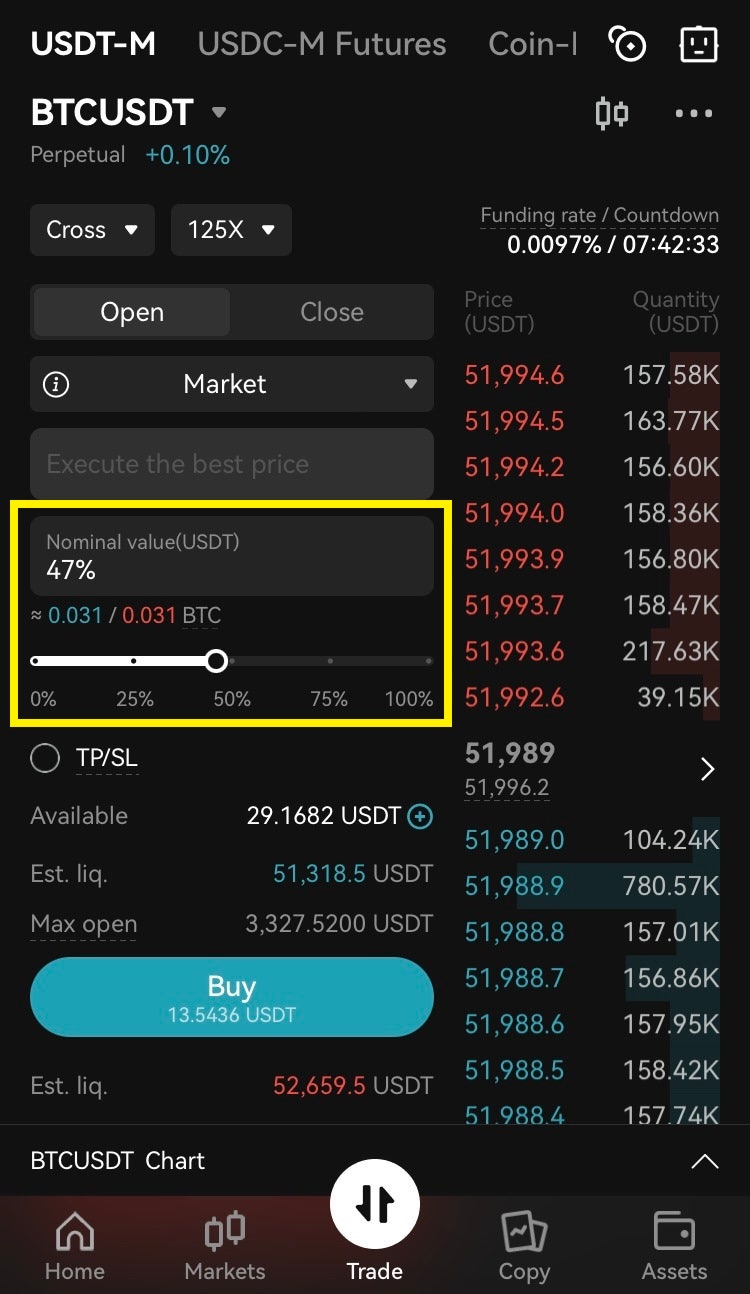Enable the TP/SL option
The width and height of the screenshot is (750, 1294).
click(45, 759)
